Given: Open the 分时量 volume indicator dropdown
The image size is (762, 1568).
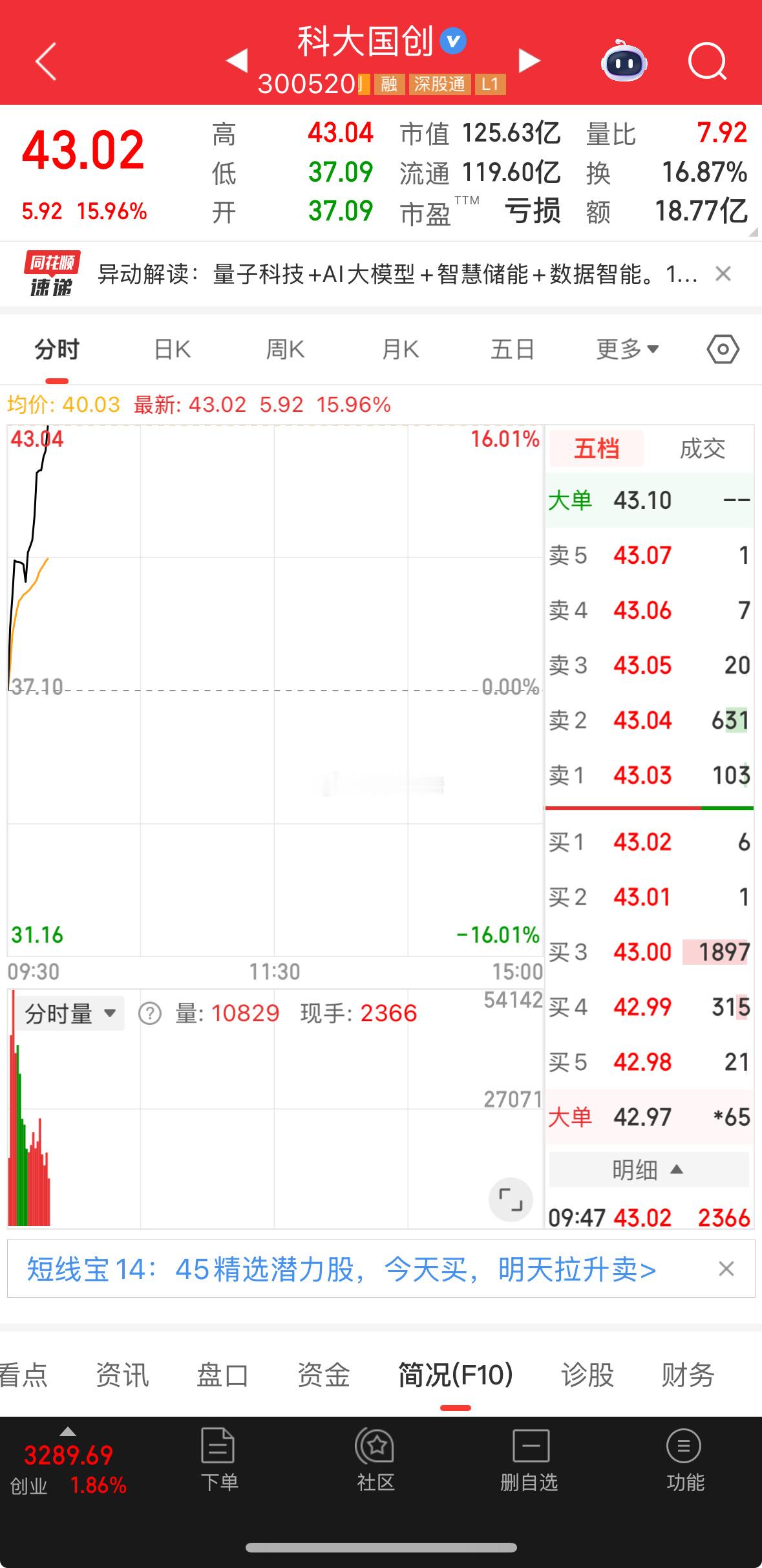Looking at the screenshot, I should pos(69,1012).
